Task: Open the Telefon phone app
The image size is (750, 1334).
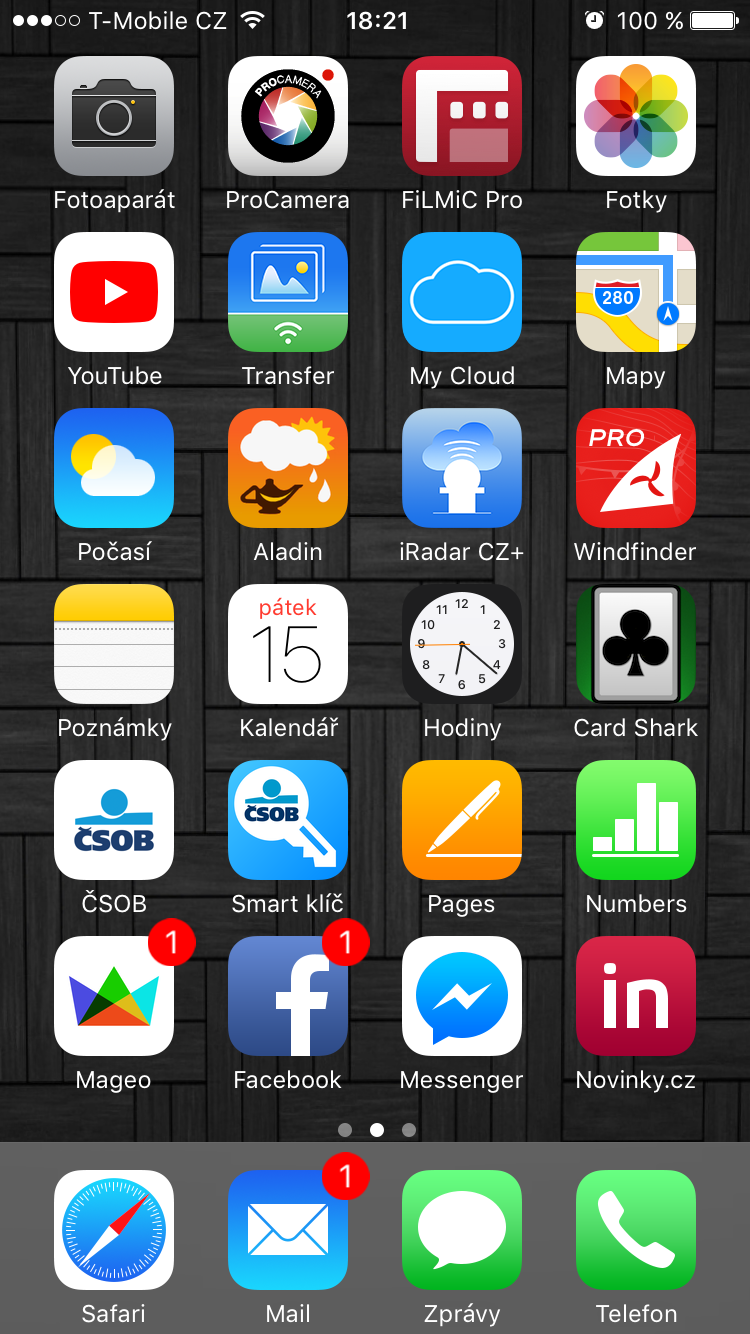Action: click(636, 1230)
